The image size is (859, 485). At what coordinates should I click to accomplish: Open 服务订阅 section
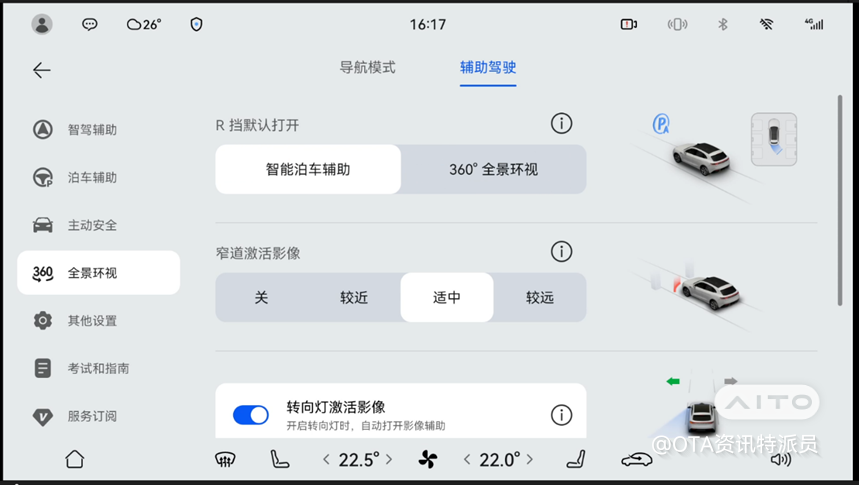tap(92, 416)
